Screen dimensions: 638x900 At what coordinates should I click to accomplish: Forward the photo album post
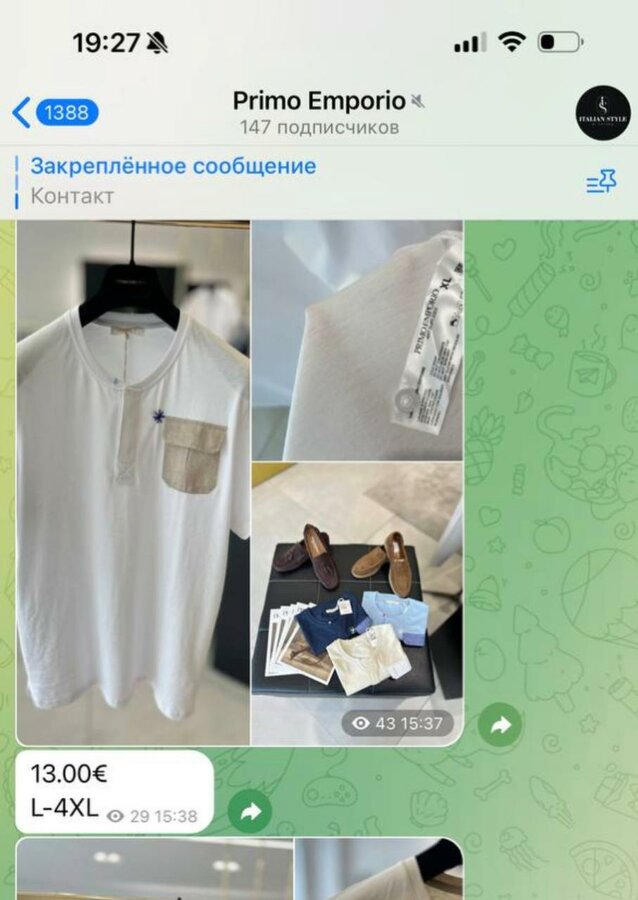pos(499,724)
